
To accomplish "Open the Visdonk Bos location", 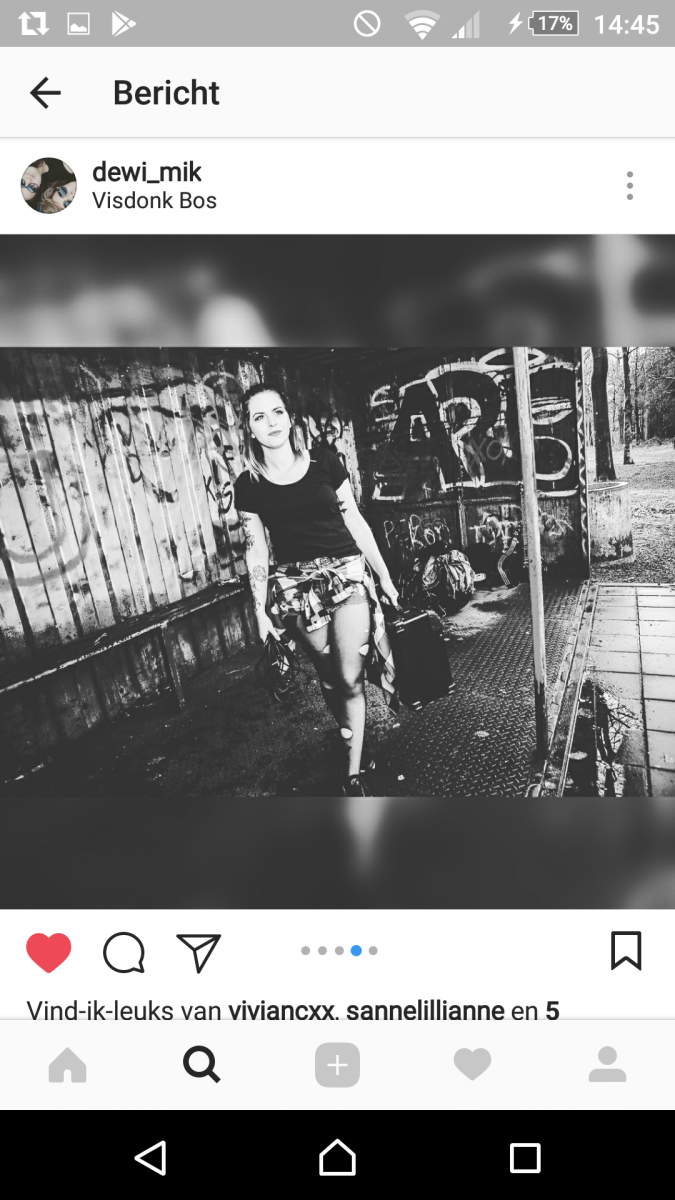I will coord(154,200).
